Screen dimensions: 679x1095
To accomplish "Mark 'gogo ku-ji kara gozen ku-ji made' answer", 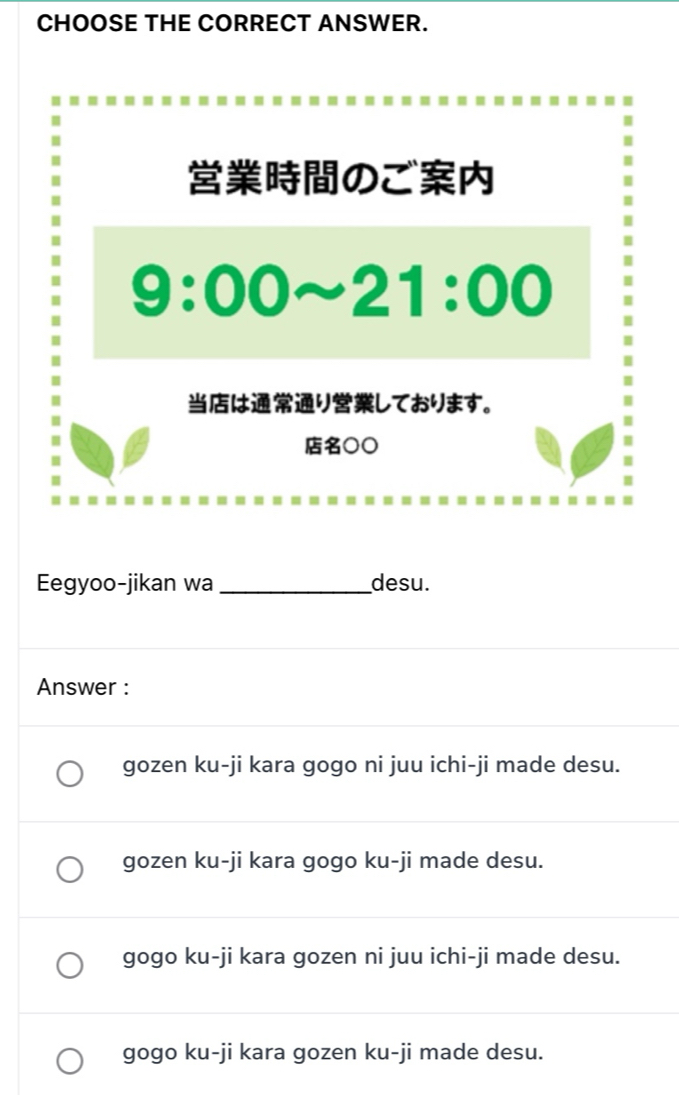I will click(x=70, y=1060).
